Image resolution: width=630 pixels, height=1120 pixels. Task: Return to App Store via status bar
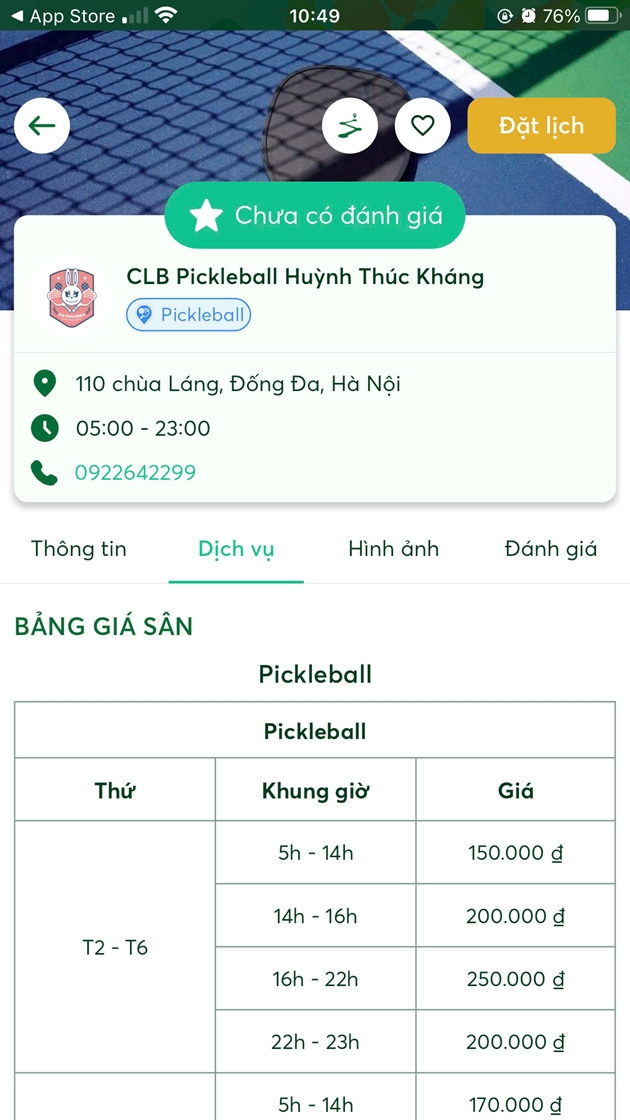(x=62, y=16)
